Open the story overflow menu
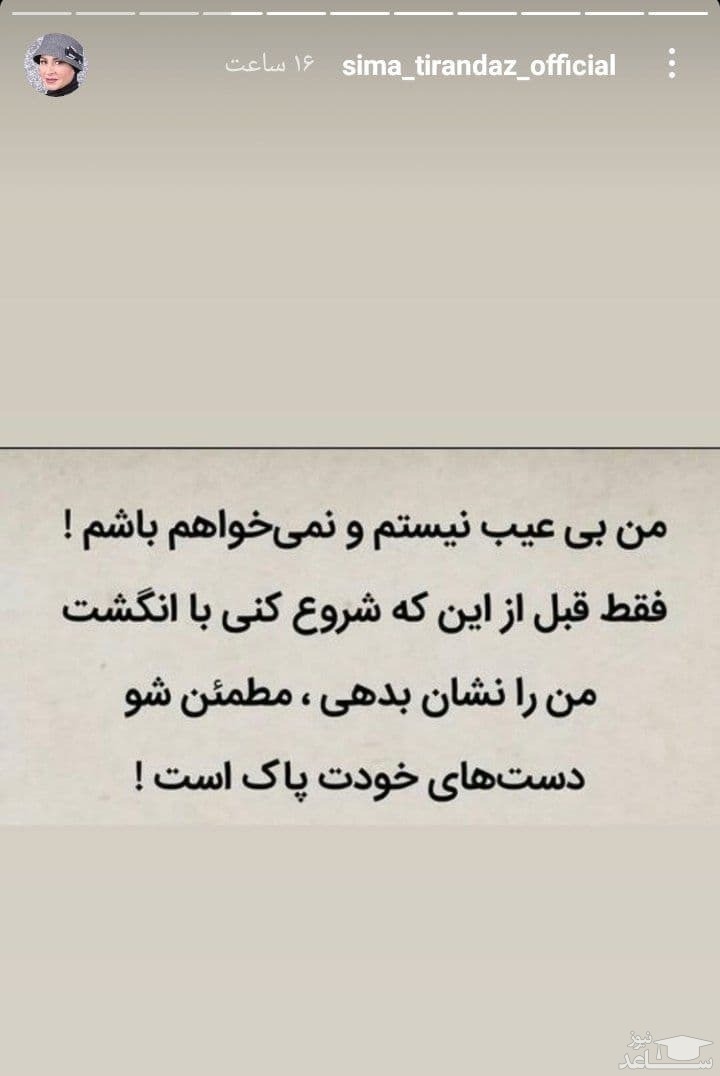This screenshot has width=720, height=1076. [x=671, y=65]
